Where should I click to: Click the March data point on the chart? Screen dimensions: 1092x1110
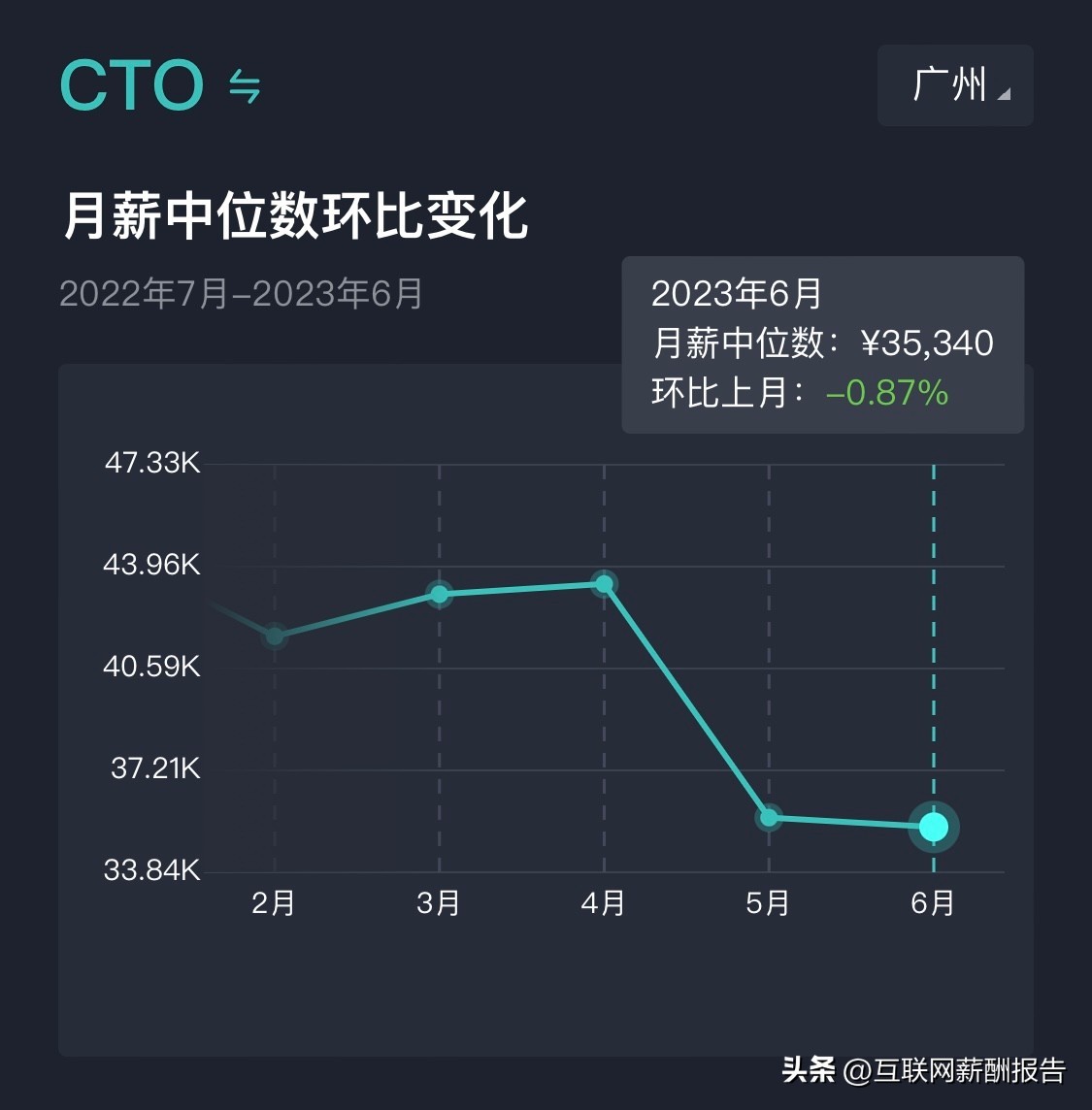[439, 593]
